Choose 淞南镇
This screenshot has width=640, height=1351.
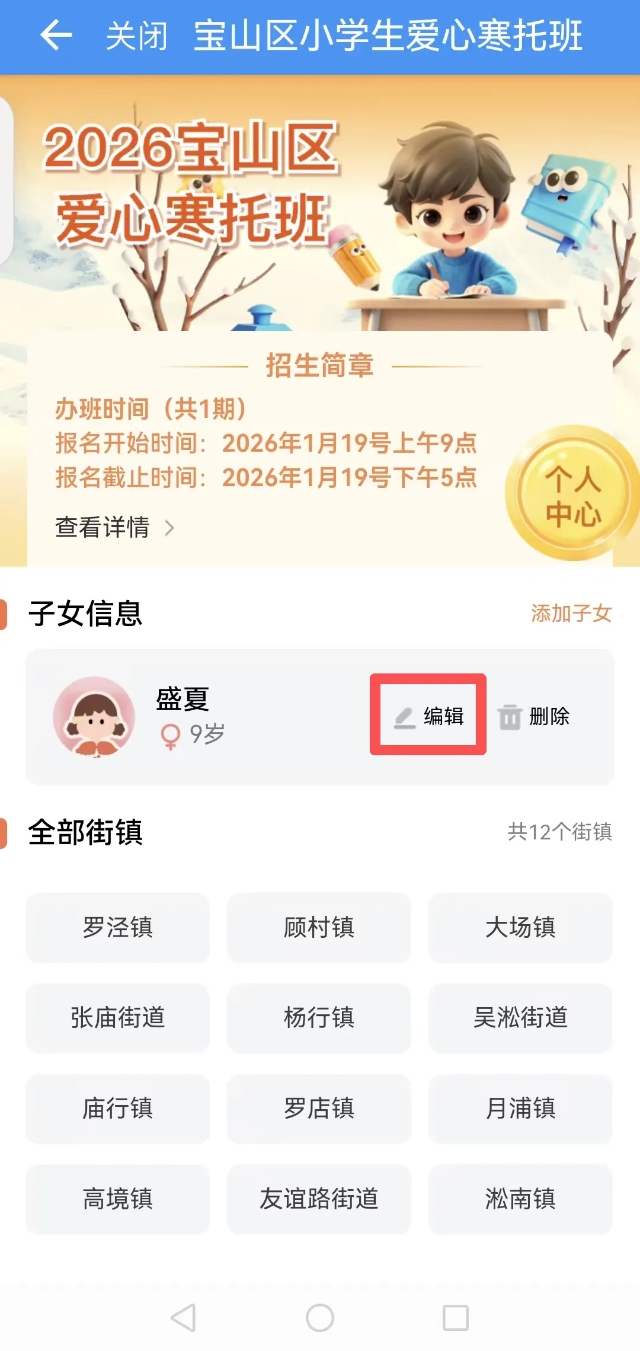pos(520,1198)
